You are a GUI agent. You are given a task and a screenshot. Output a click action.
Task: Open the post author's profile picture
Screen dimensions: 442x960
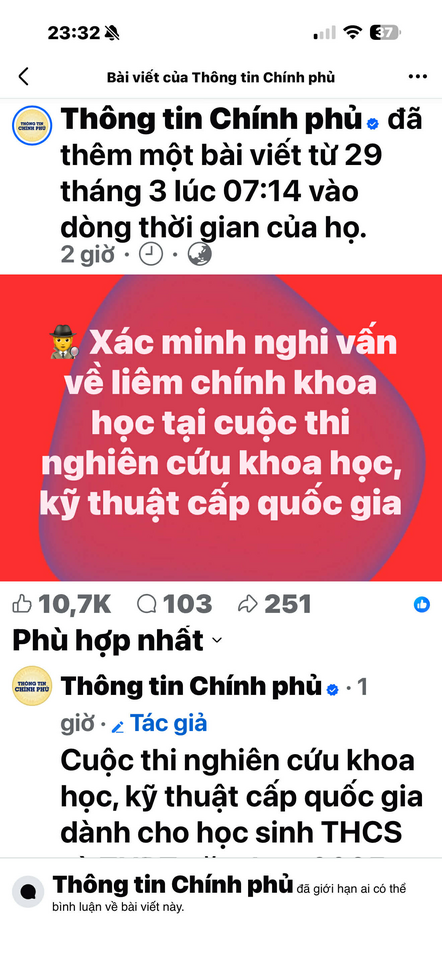click(32, 126)
